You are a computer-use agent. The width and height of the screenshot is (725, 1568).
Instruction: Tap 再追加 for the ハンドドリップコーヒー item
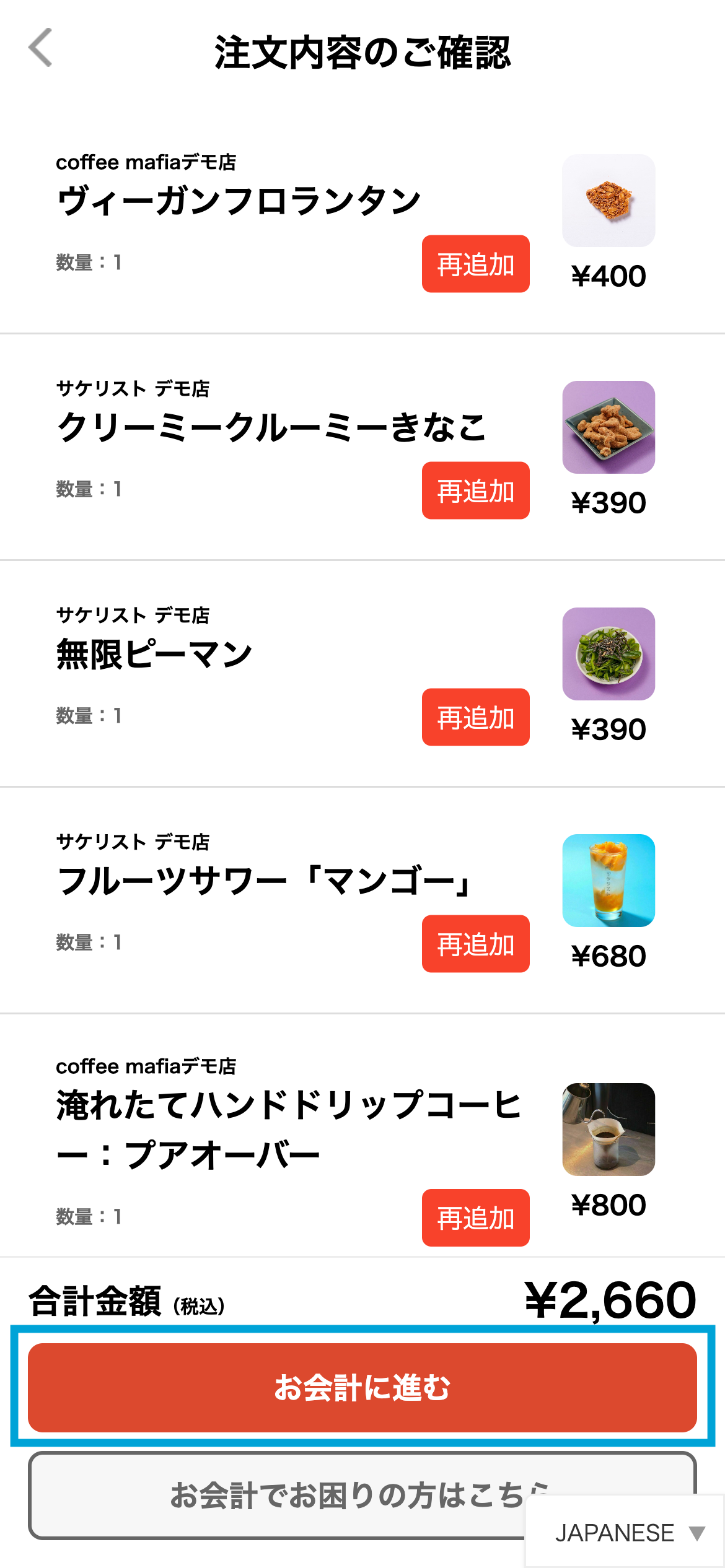pyautogui.click(x=475, y=1217)
